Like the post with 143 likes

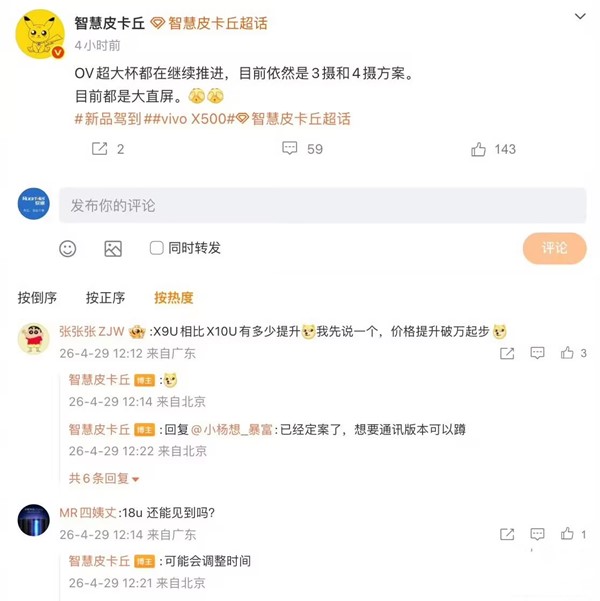coord(493,149)
